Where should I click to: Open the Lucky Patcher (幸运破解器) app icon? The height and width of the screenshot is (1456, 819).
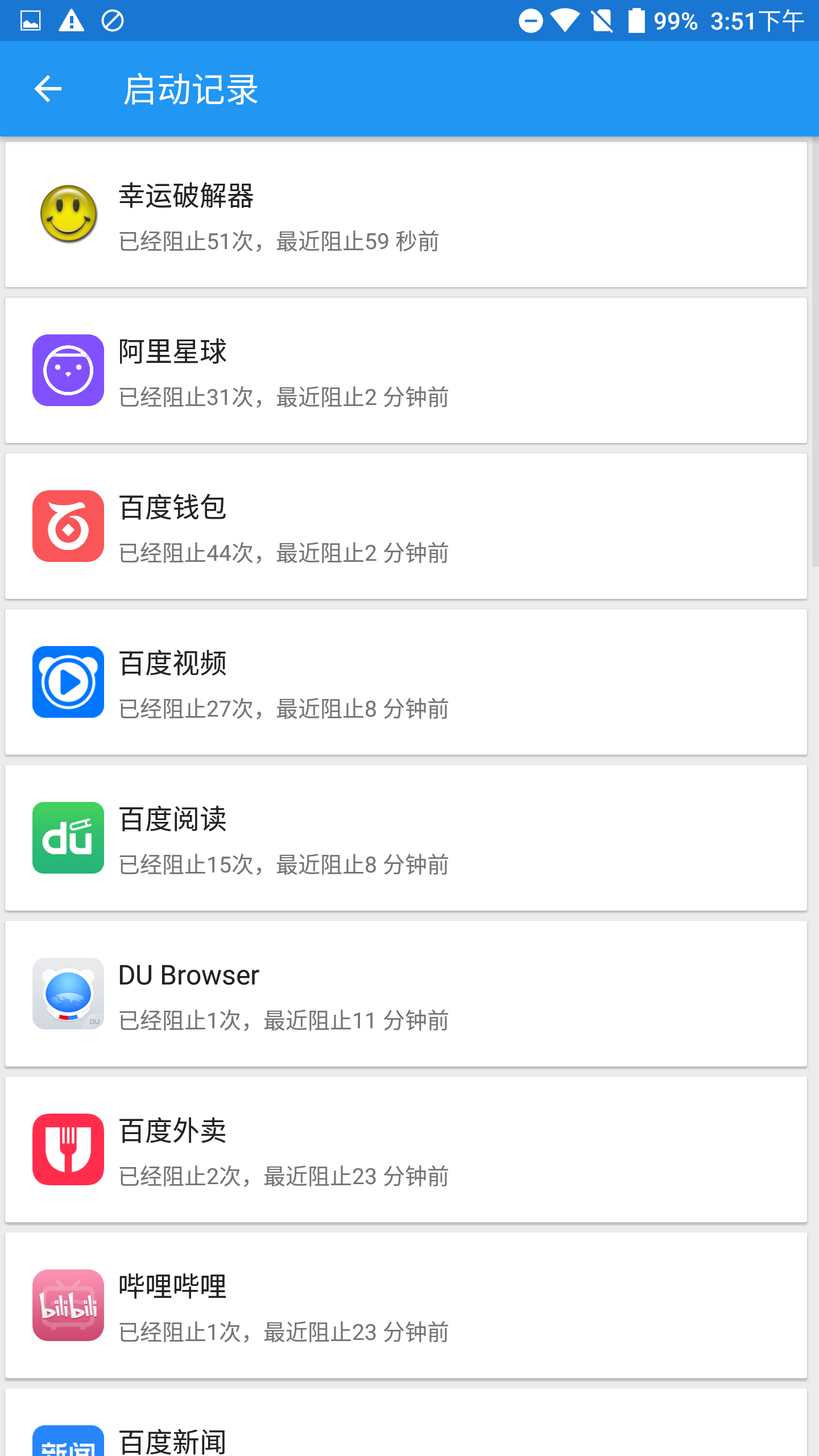pos(68,214)
